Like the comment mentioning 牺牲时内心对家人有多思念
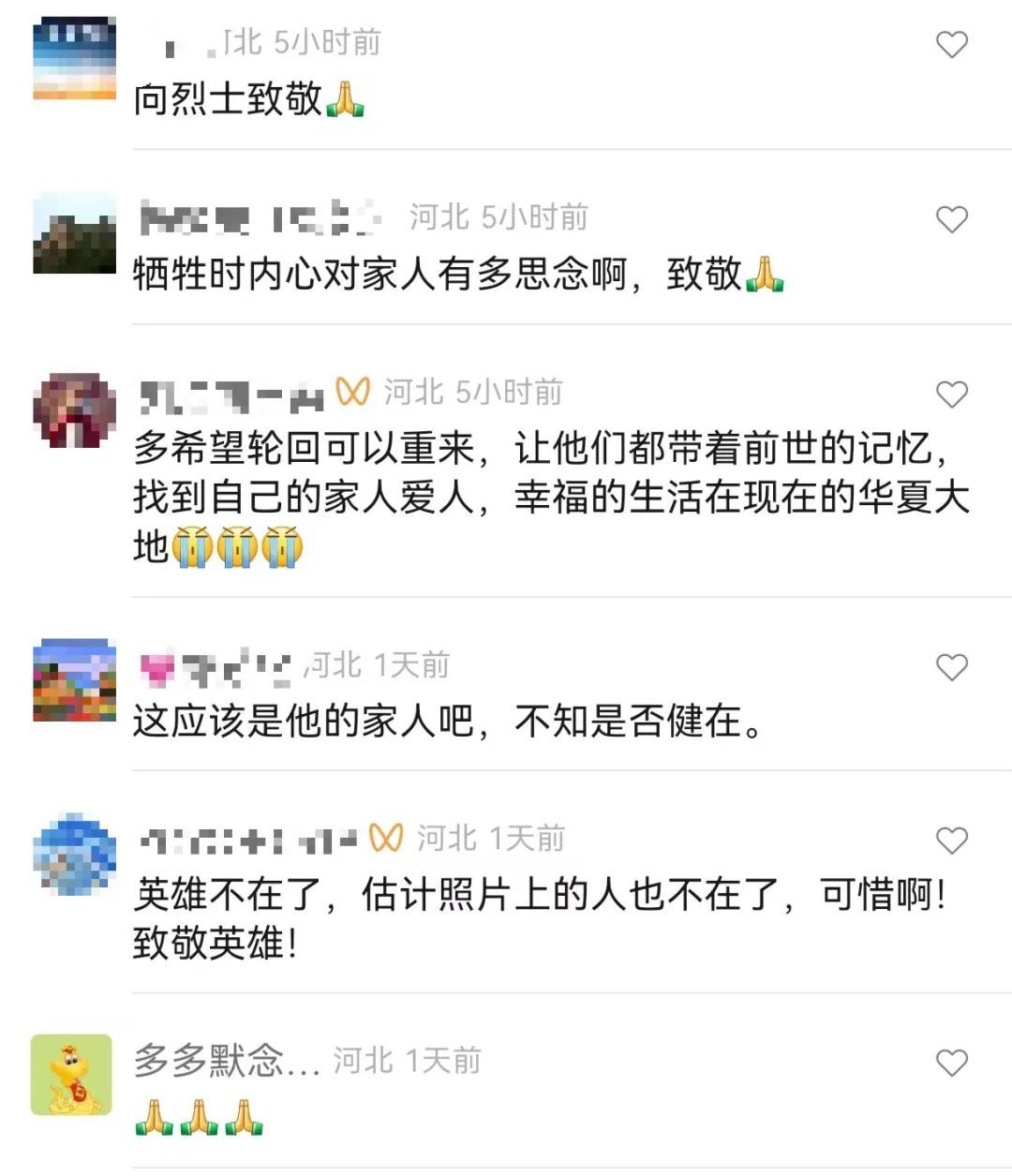The height and width of the screenshot is (1176, 1012). pos(952,220)
